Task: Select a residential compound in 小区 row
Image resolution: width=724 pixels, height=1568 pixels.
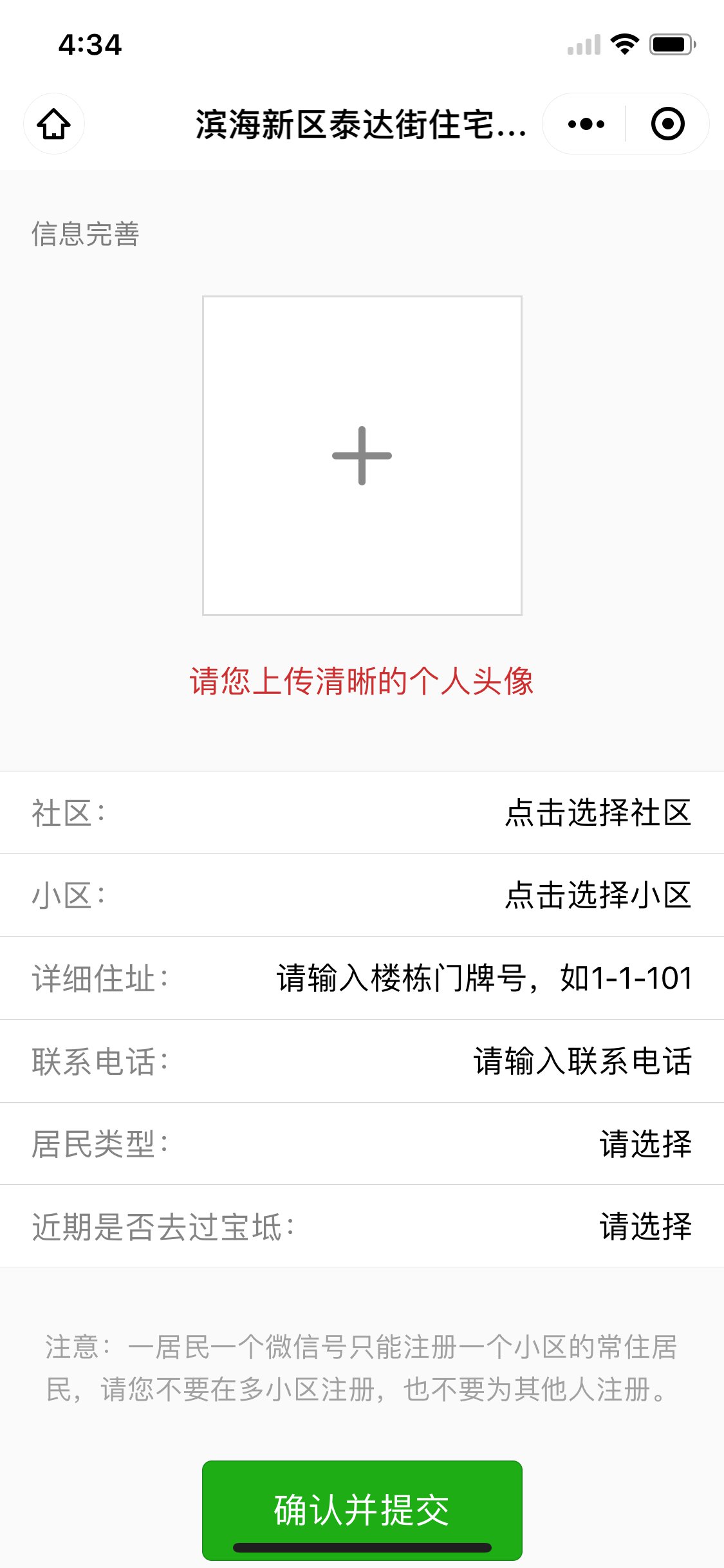Action: [597, 895]
